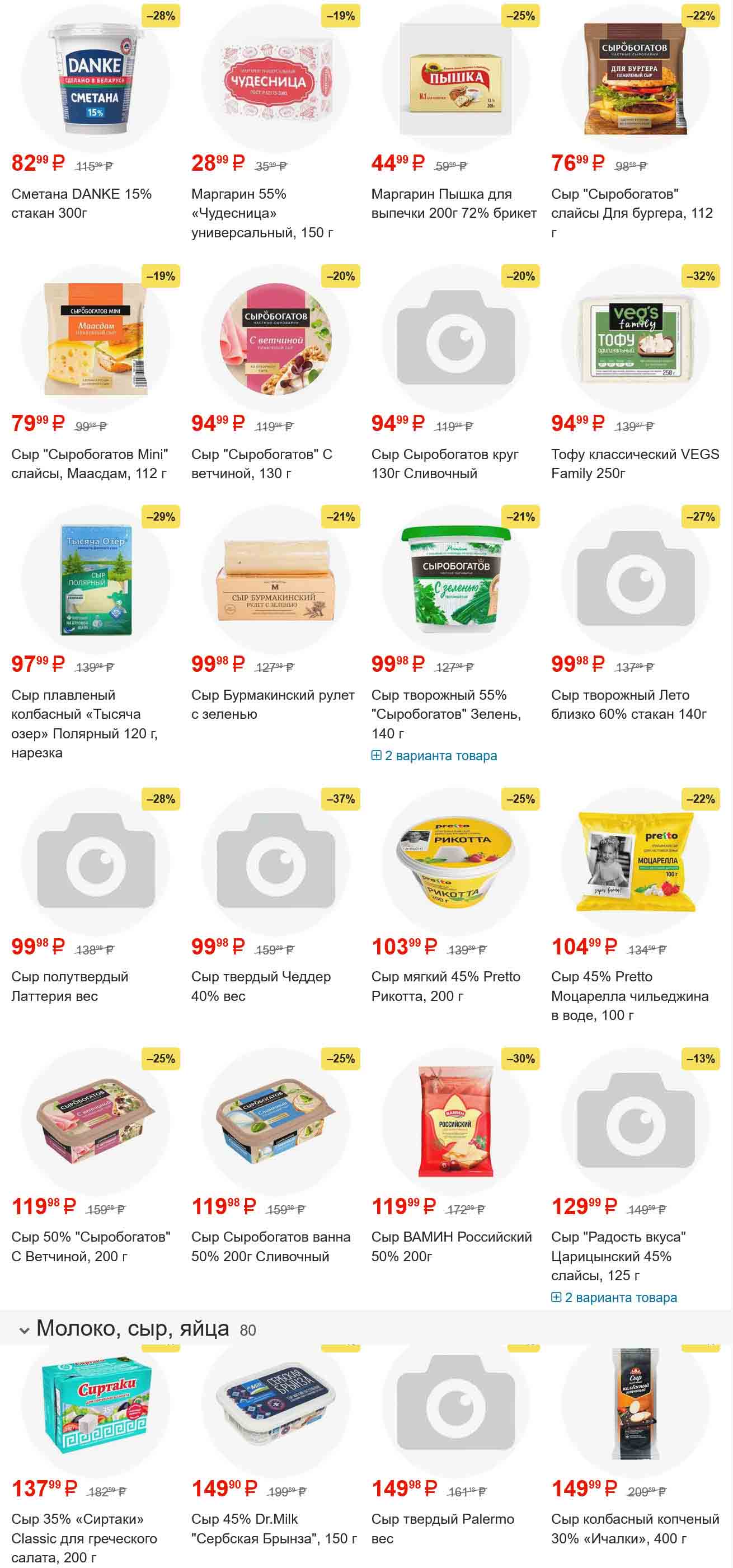The image size is (733, 1568).
Task: Open Сыр «Сиртаки» Classic для греческого салата
Action: (x=83, y=1538)
